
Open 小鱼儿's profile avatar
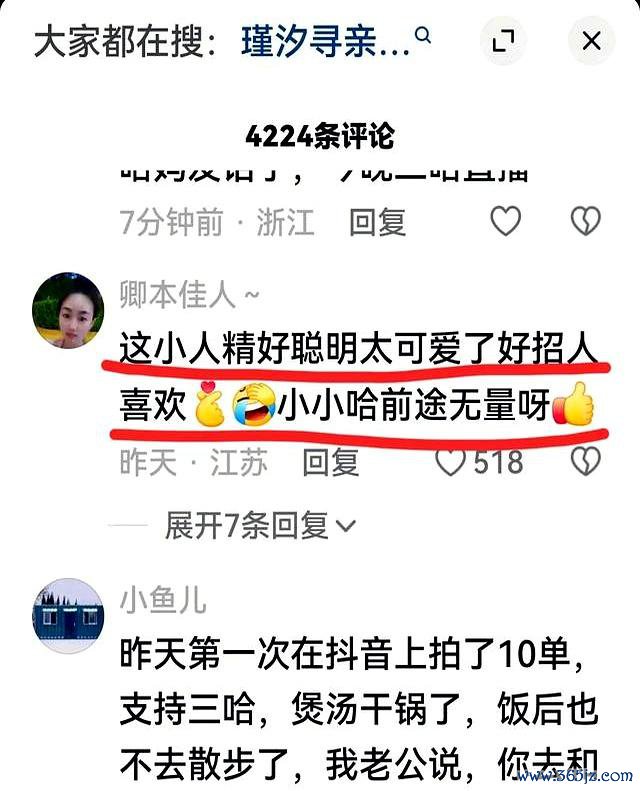pos(68,615)
